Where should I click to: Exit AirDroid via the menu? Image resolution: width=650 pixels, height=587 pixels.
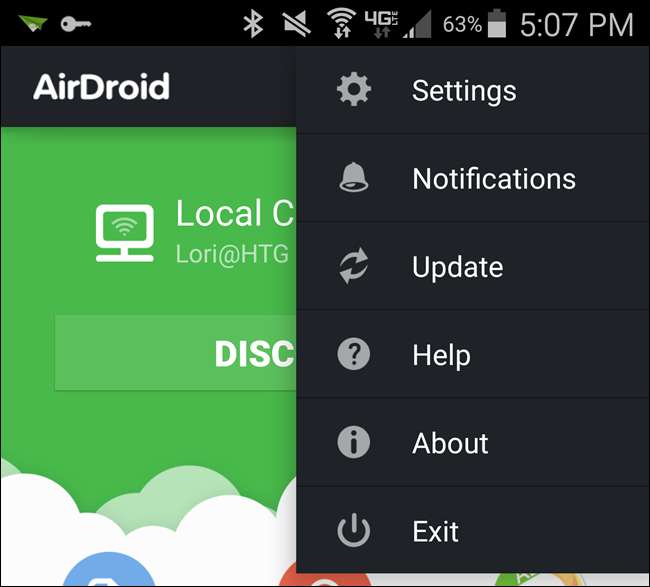click(x=435, y=531)
